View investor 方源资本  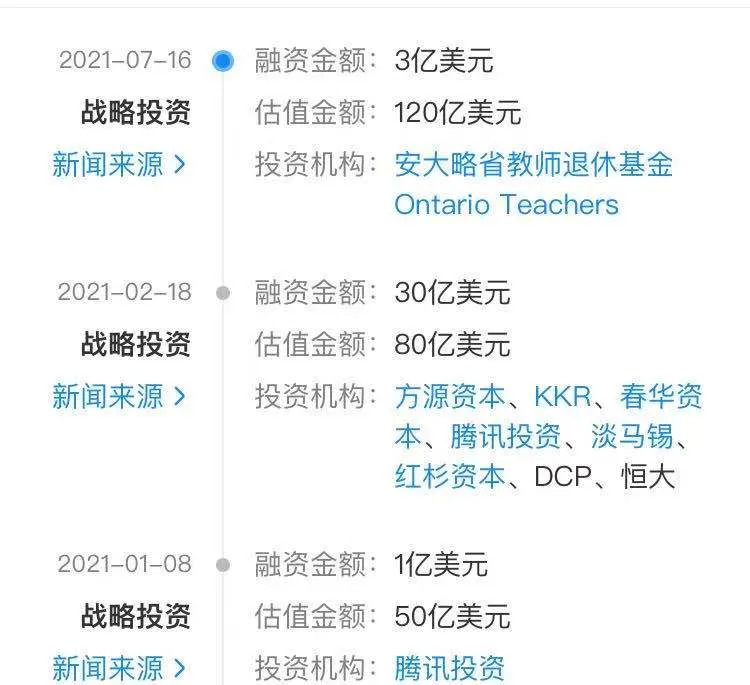pyautogui.click(x=450, y=397)
